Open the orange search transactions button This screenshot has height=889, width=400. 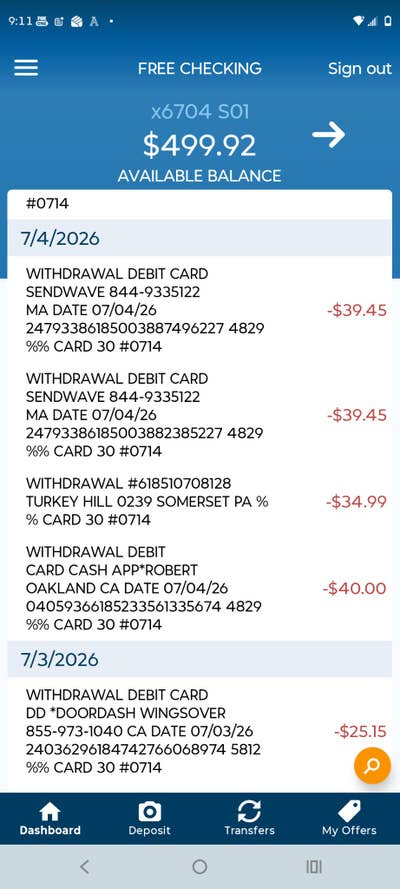pyautogui.click(x=372, y=765)
